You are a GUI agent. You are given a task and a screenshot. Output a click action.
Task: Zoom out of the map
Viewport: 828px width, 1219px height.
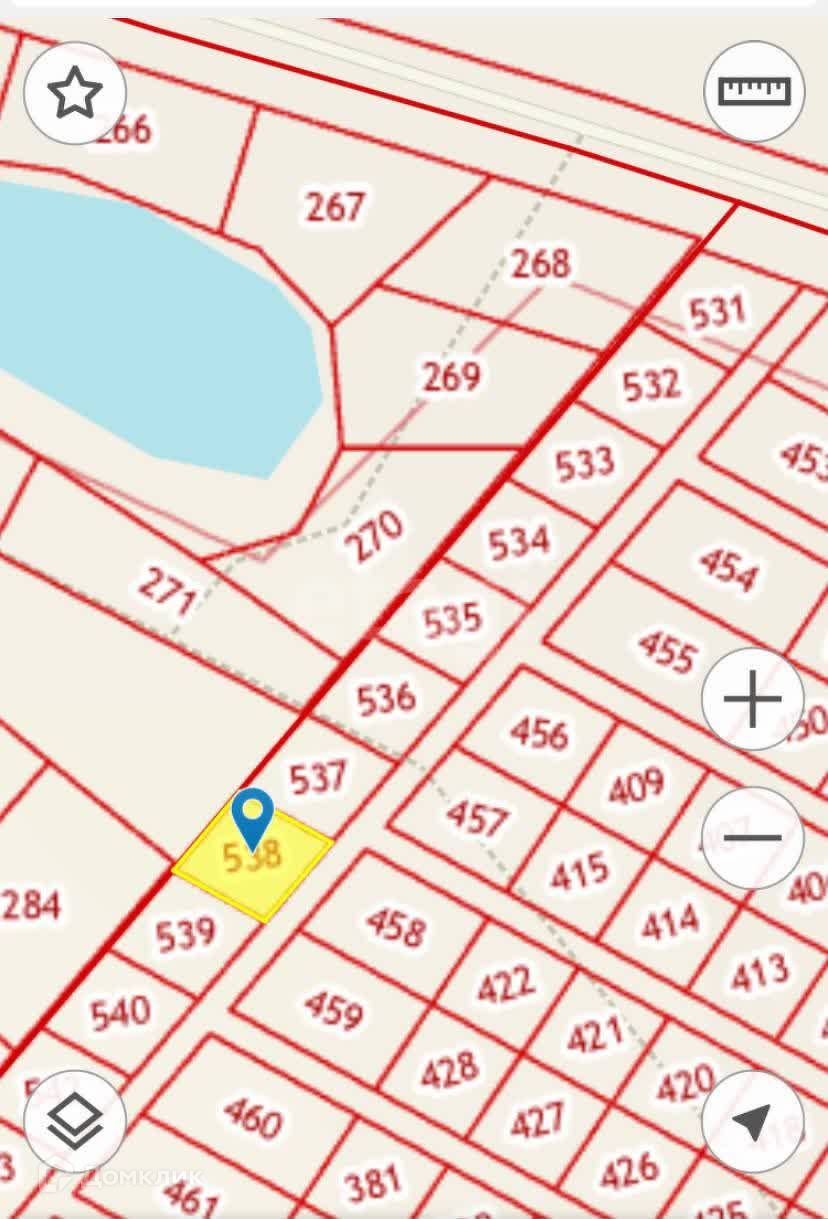(x=752, y=838)
